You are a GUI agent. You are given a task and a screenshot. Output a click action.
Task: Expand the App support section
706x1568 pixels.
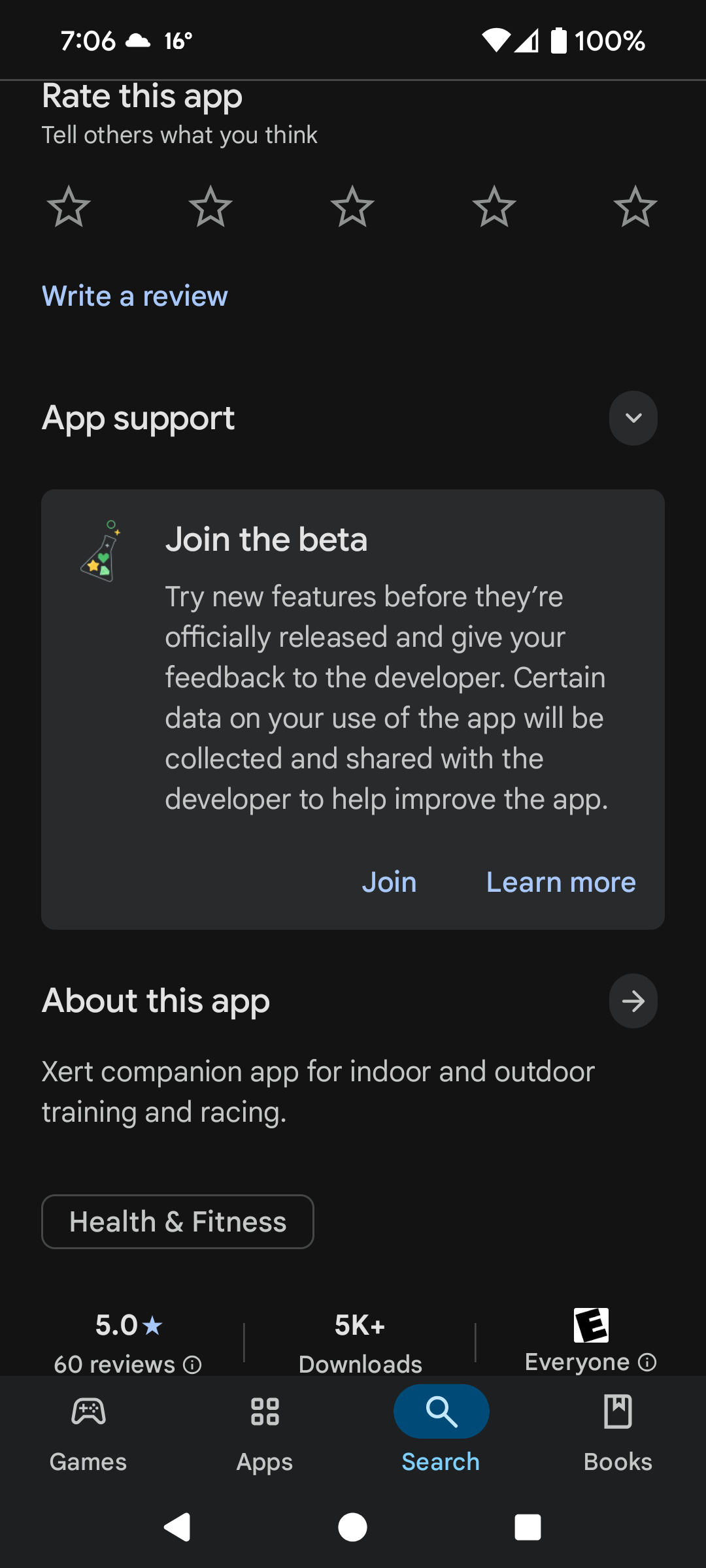pos(633,418)
